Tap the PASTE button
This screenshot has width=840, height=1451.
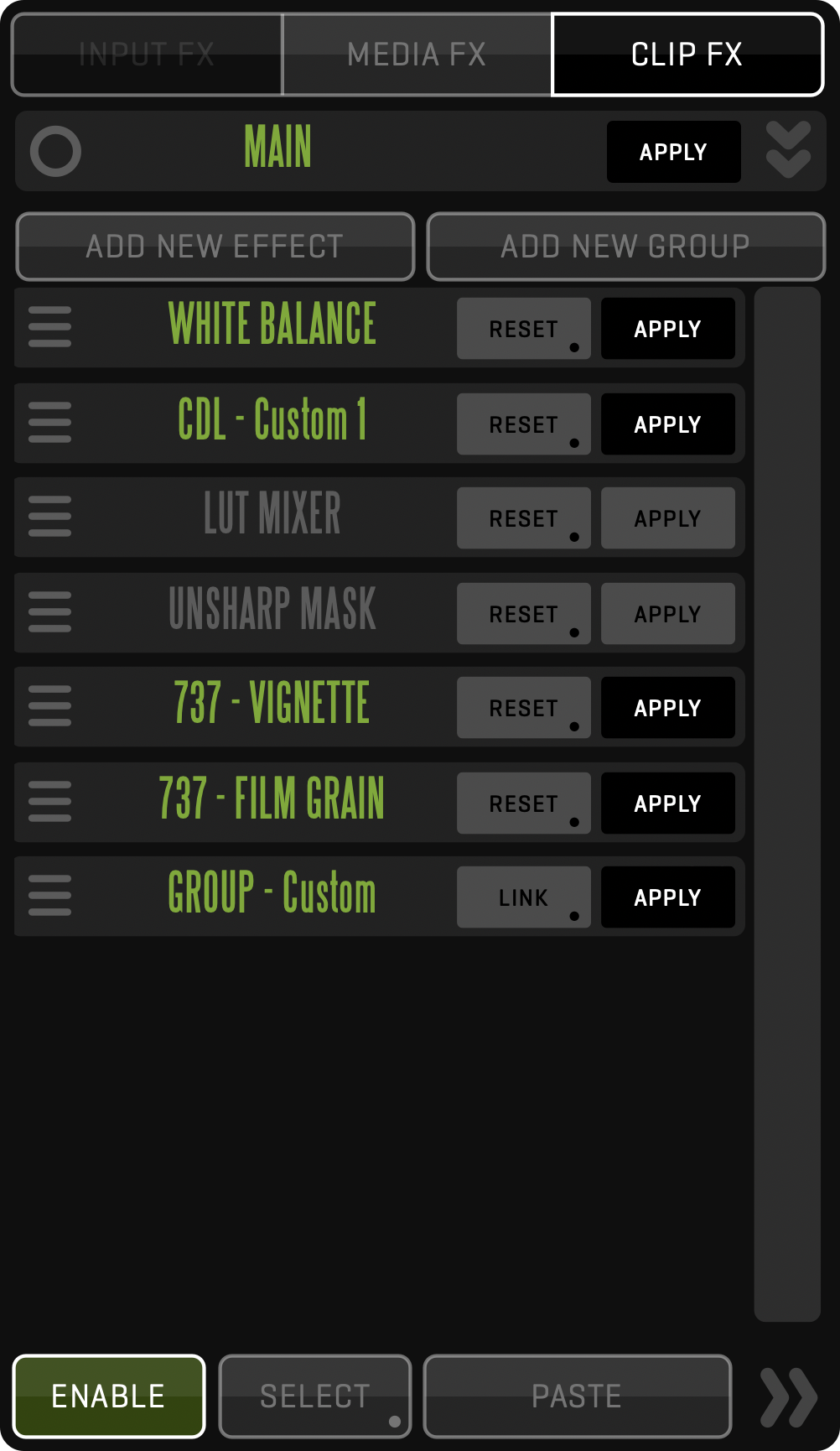pyautogui.click(x=577, y=1396)
